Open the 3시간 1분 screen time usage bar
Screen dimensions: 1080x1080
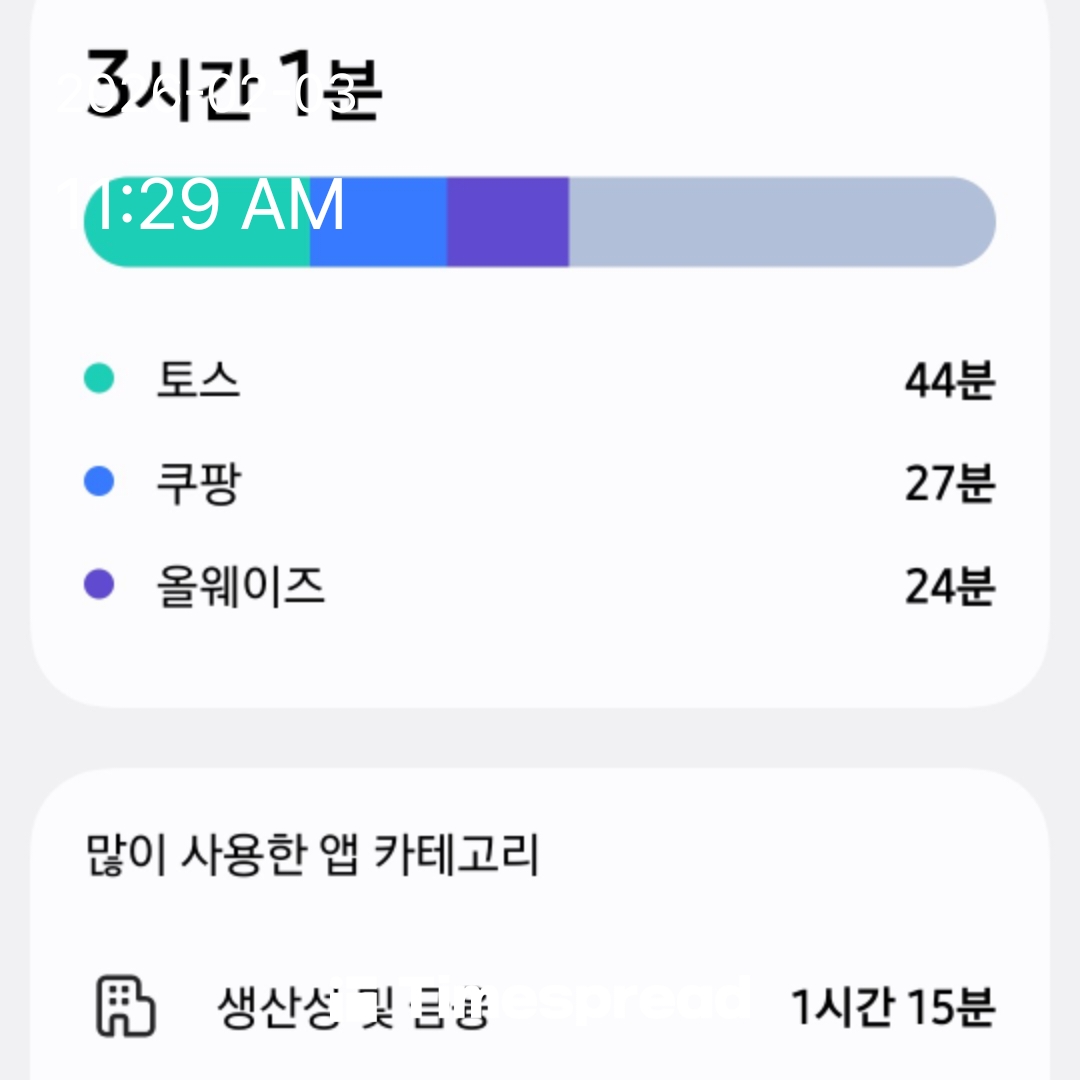click(x=540, y=222)
